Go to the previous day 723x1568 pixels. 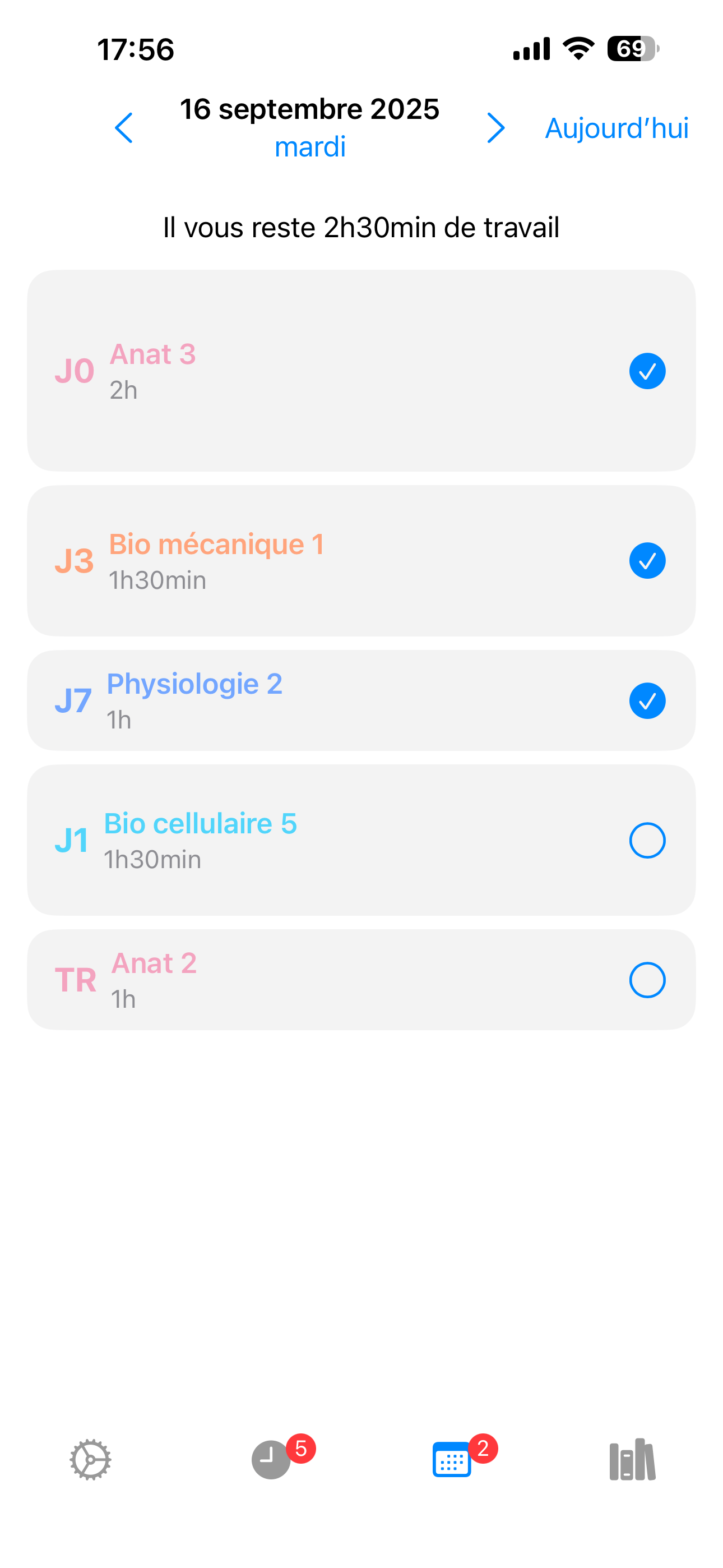coord(123,128)
